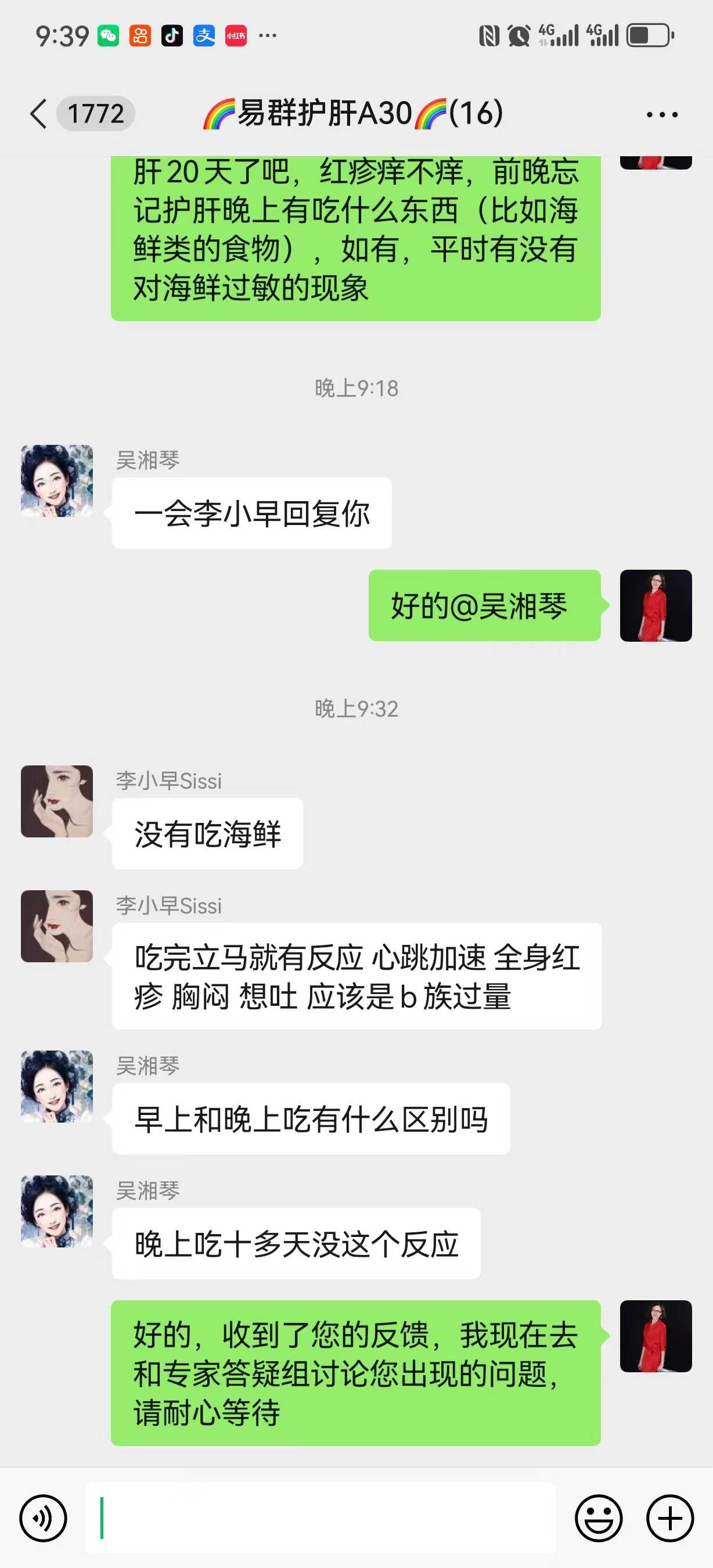View 吴湘琴's avatar beside 一会李小早回复你
This screenshot has width=713, height=1568.
point(57,481)
